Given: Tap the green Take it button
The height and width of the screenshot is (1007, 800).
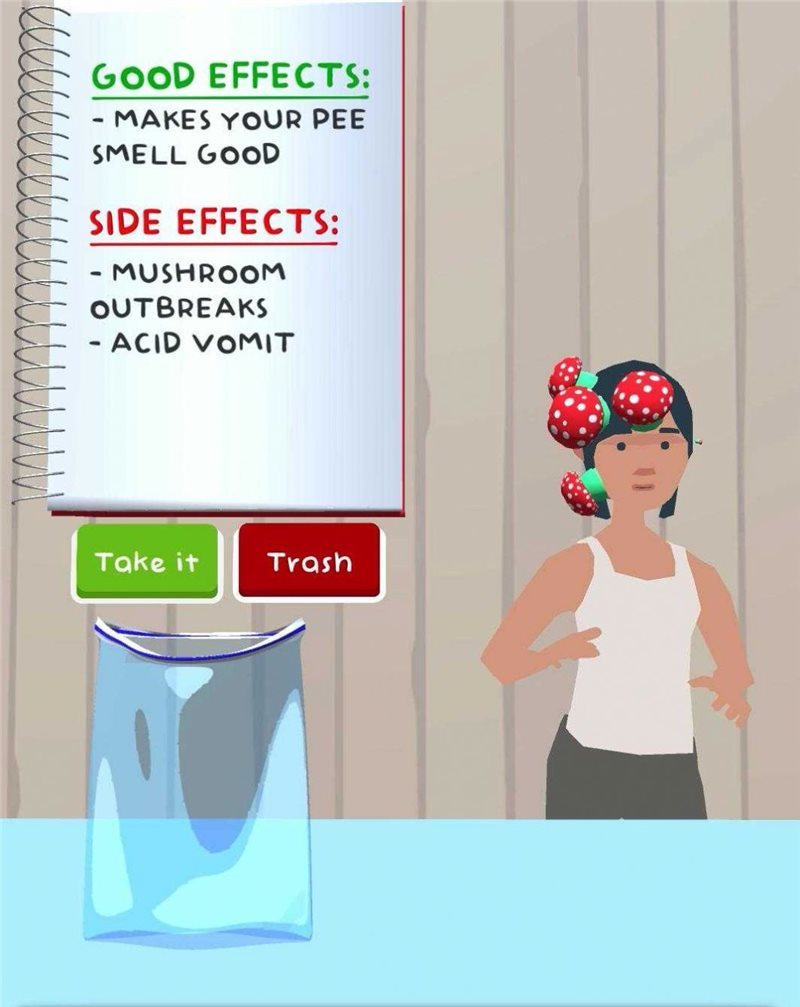Looking at the screenshot, I should tap(146, 562).
